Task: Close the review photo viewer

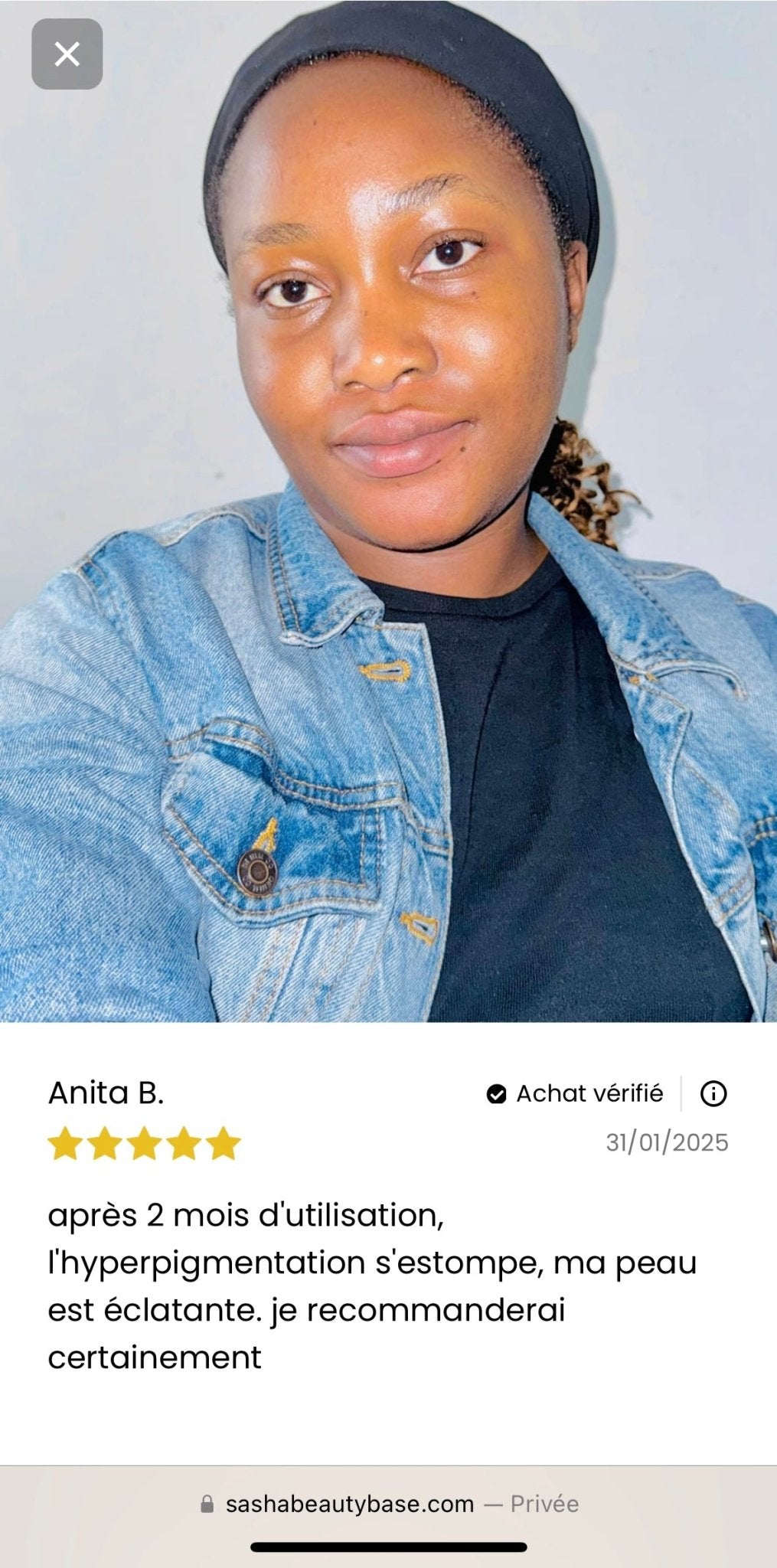Action: (x=67, y=54)
